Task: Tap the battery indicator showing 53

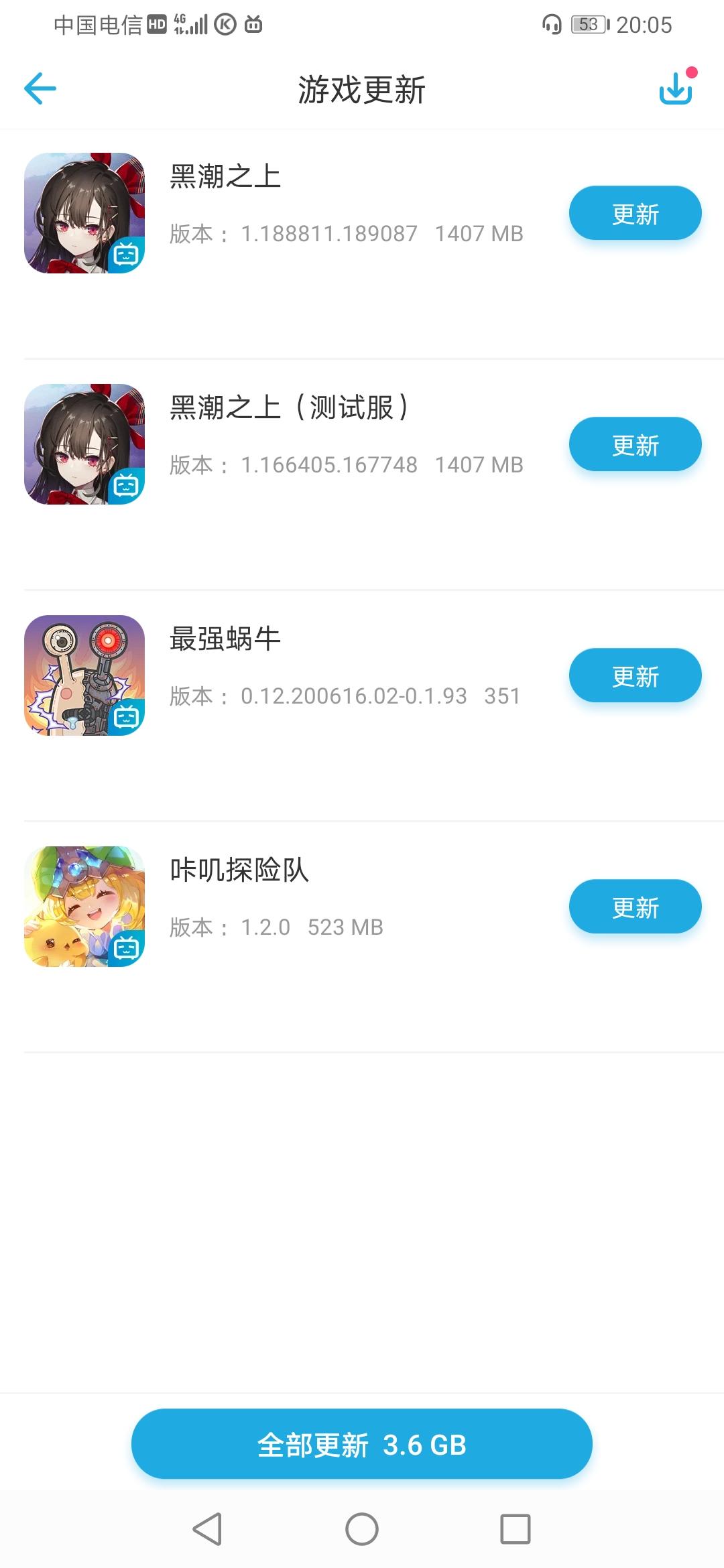Action: pos(588,25)
